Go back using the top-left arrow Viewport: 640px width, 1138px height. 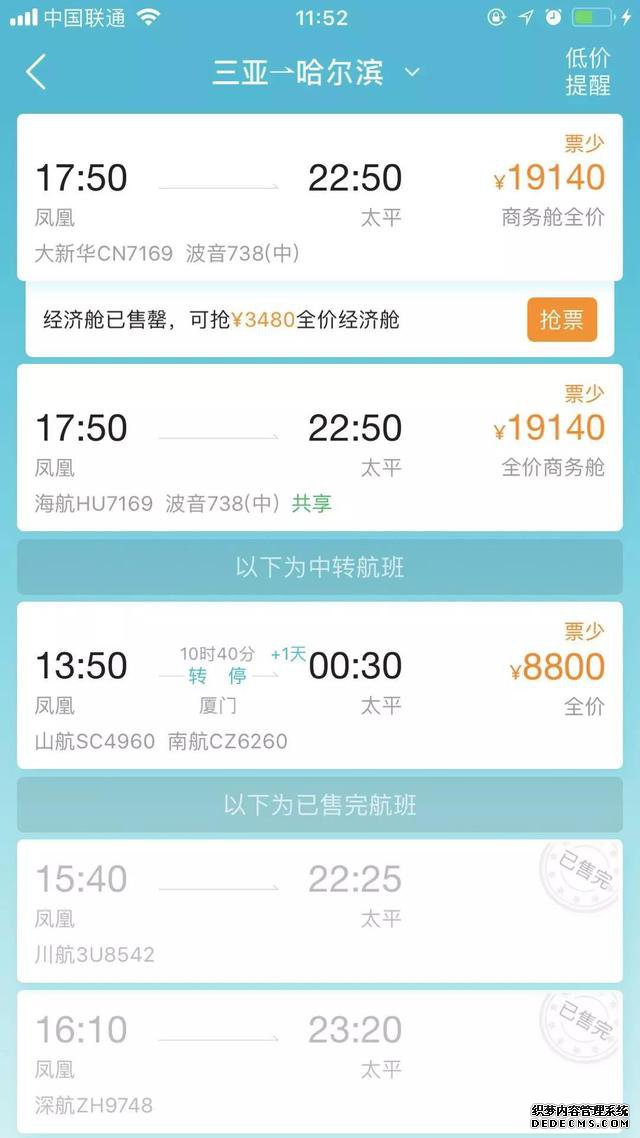36,72
